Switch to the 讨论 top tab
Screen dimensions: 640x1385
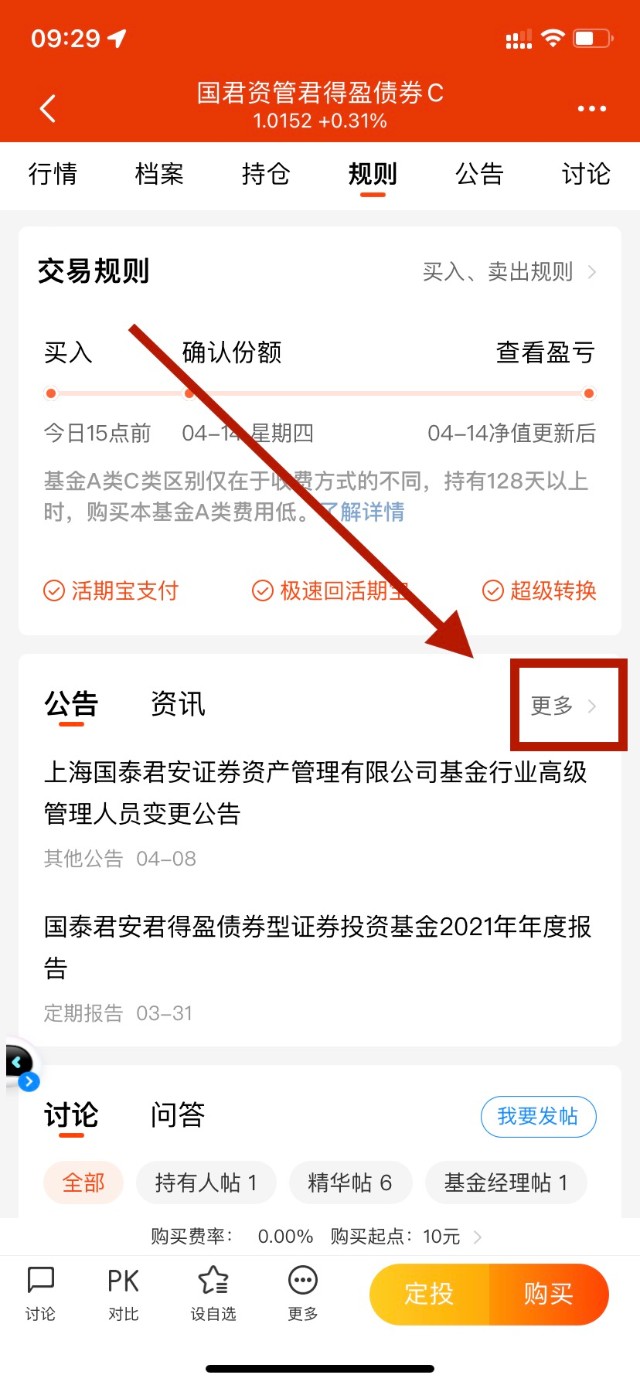pos(585,174)
